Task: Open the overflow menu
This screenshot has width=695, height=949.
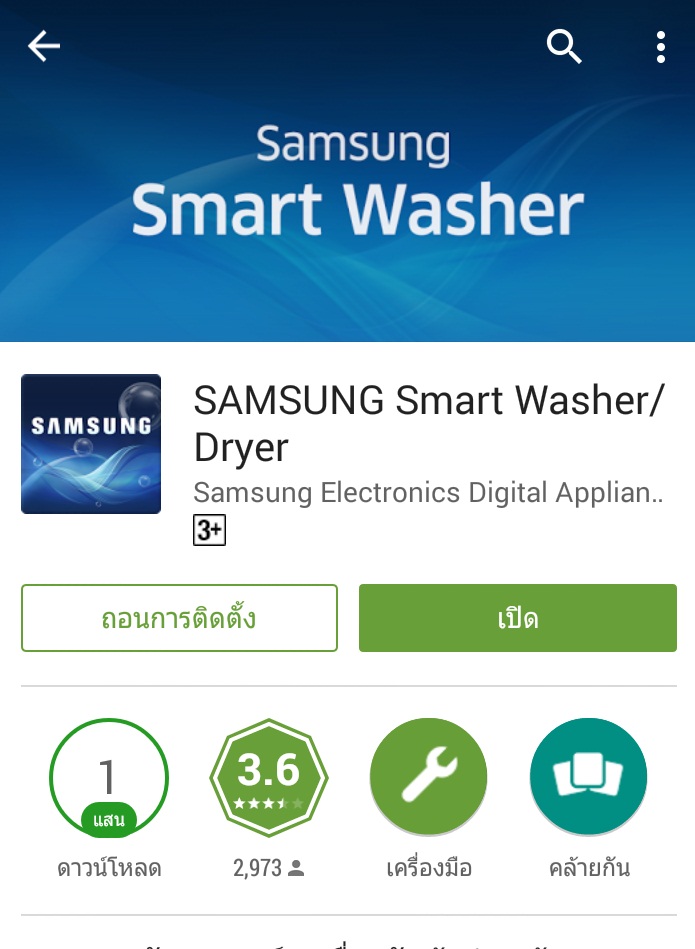Action: (x=660, y=46)
